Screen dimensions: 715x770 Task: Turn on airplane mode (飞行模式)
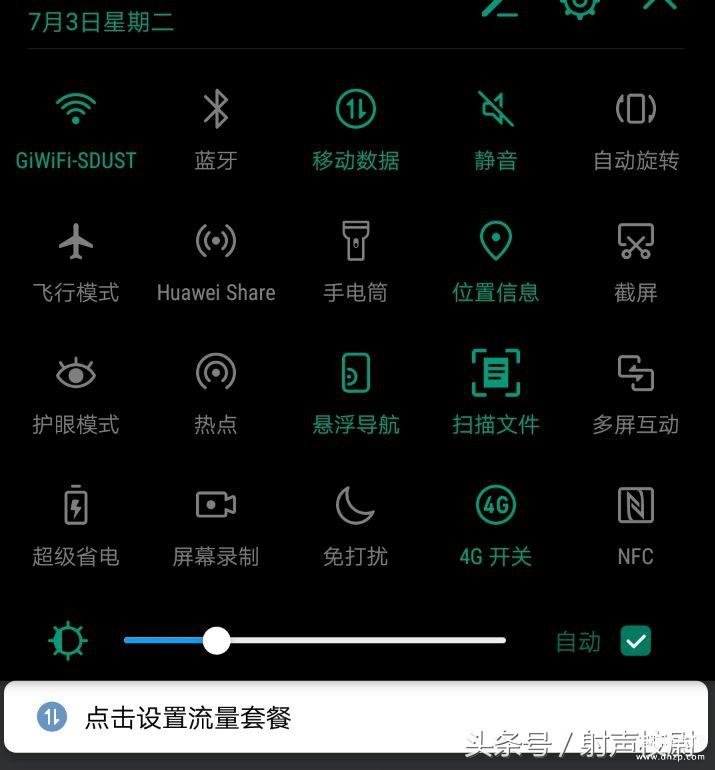(x=76, y=242)
